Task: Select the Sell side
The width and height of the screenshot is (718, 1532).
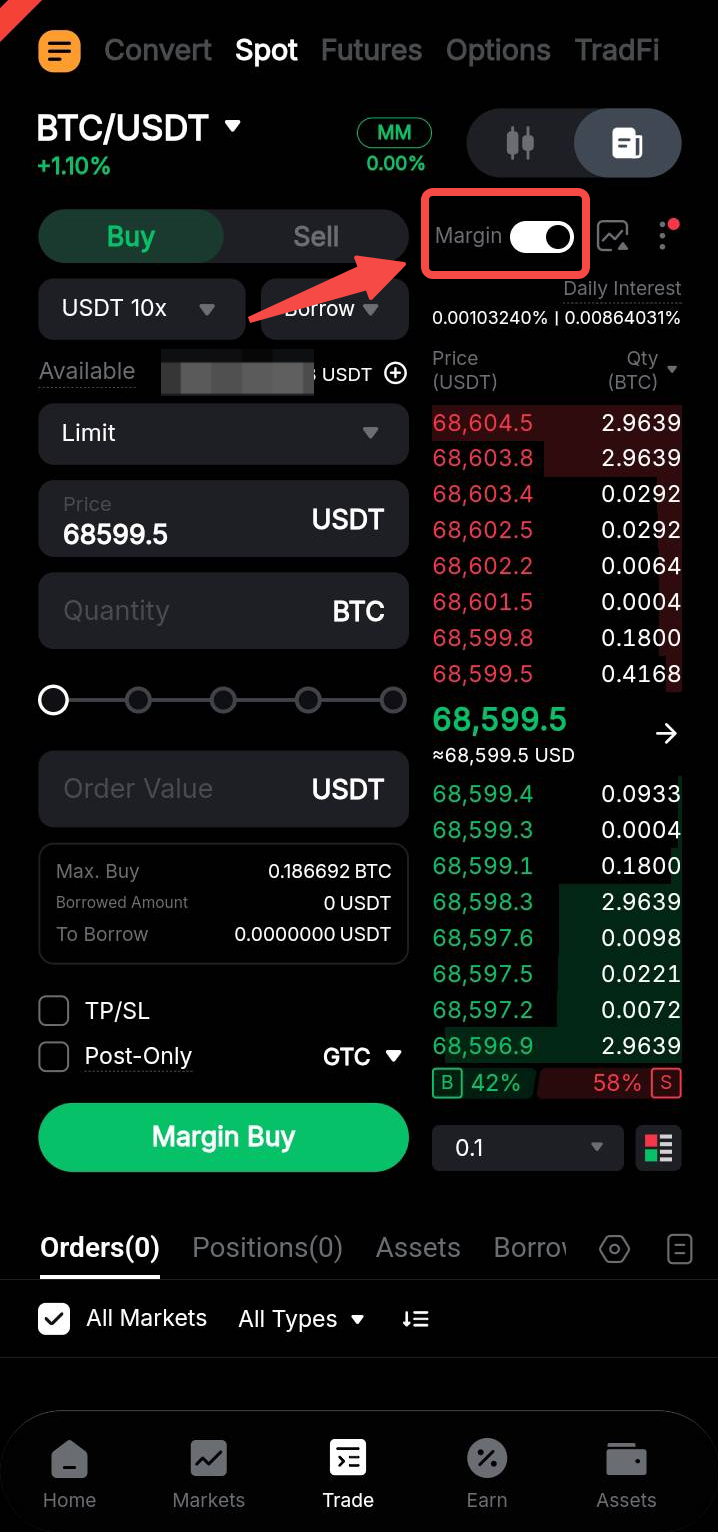Action: pyautogui.click(x=315, y=237)
